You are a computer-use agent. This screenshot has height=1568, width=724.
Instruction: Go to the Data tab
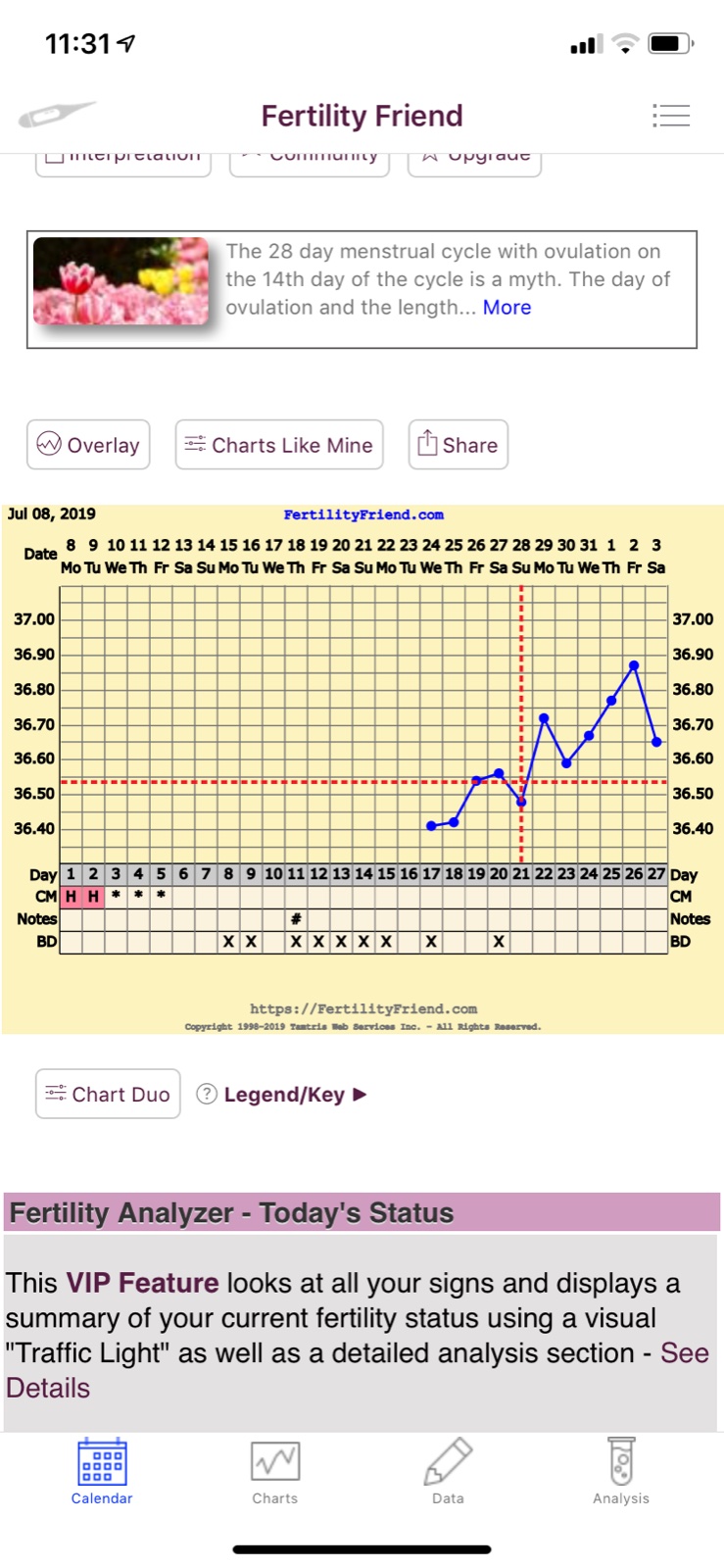point(448,1471)
